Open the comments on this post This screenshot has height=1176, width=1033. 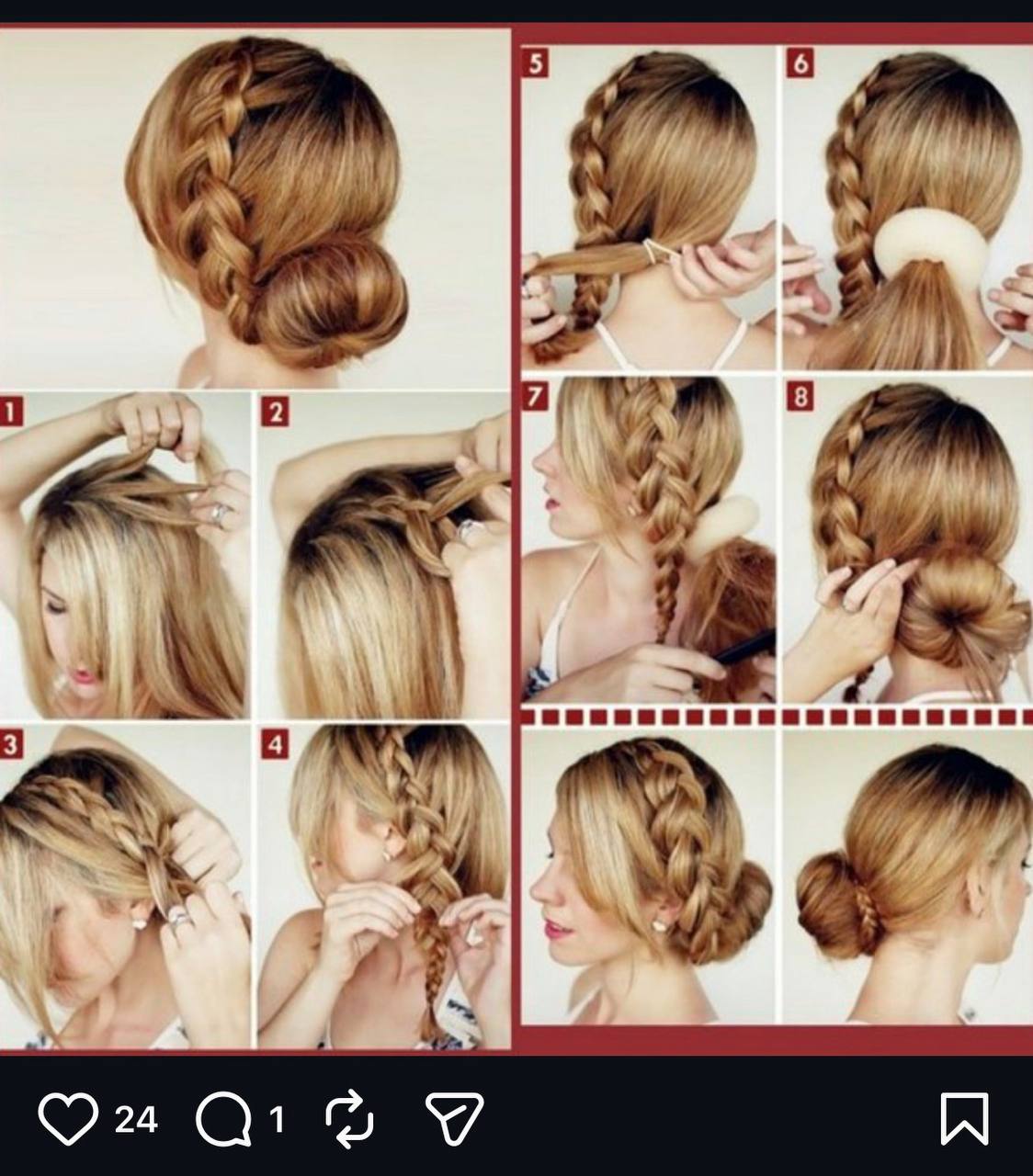point(223,1119)
